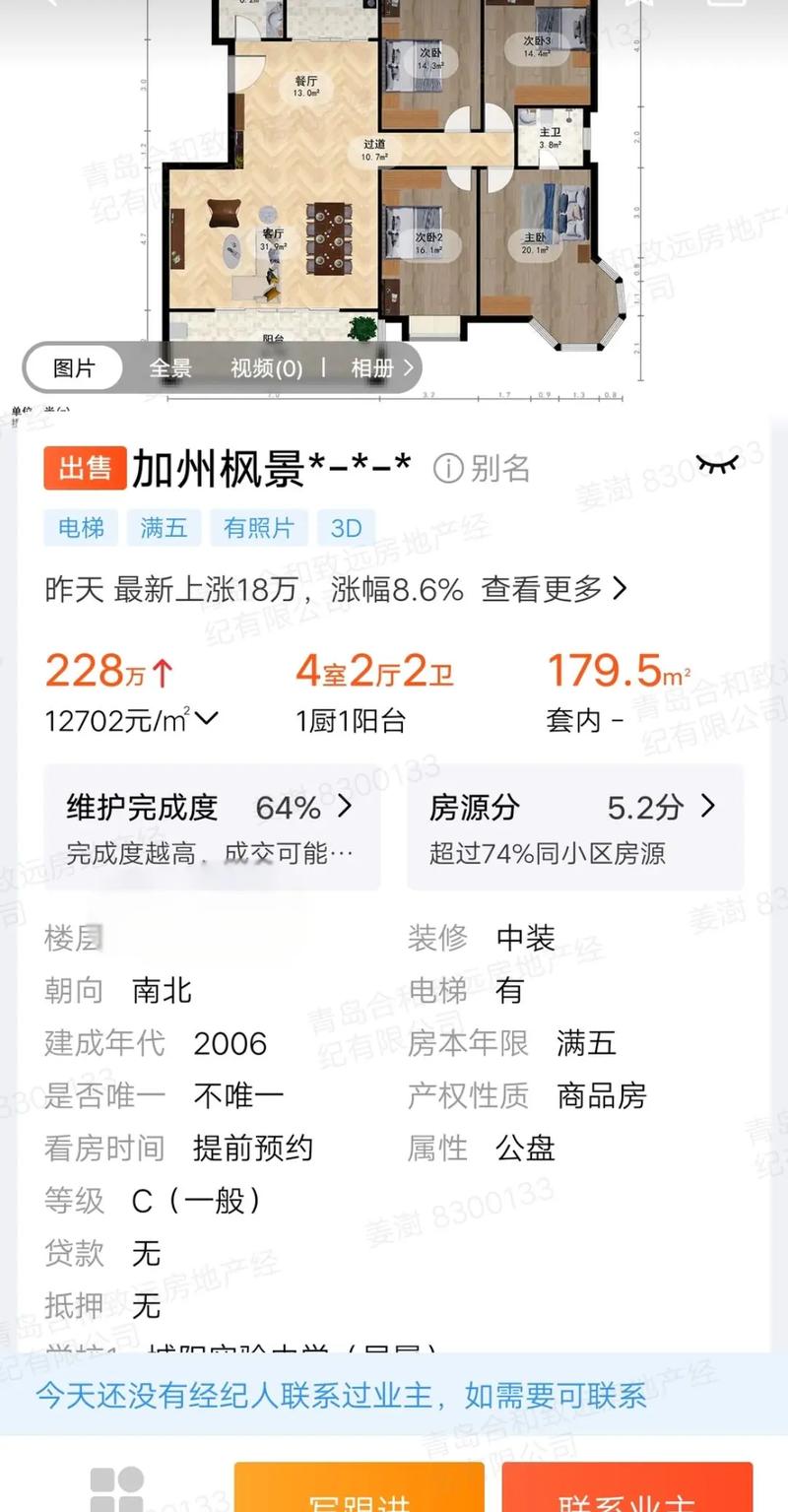Expand the 房源分 5.2分 panel
The width and height of the screenshot is (788, 1512).
tap(707, 806)
